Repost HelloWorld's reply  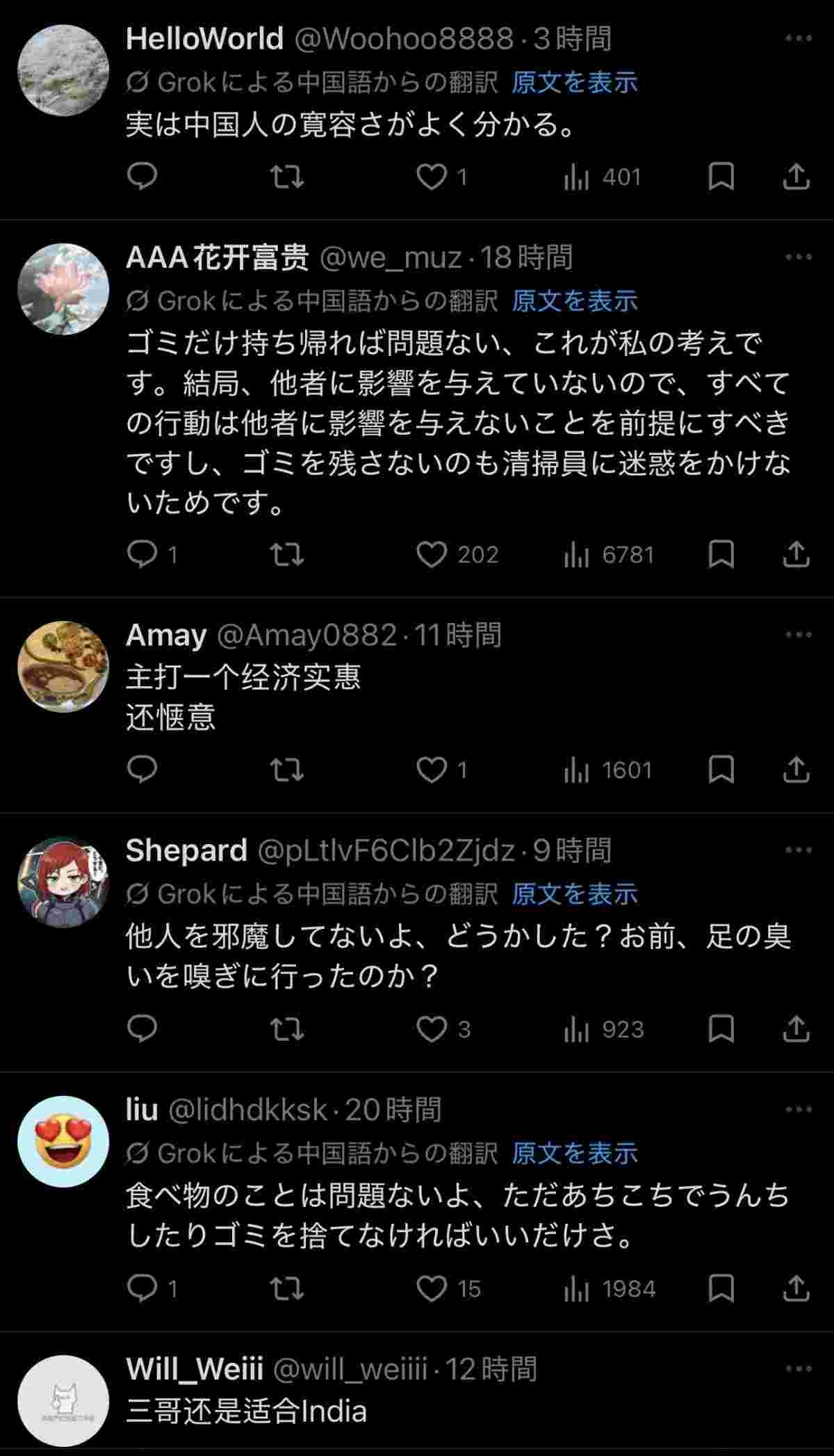pos(286,177)
